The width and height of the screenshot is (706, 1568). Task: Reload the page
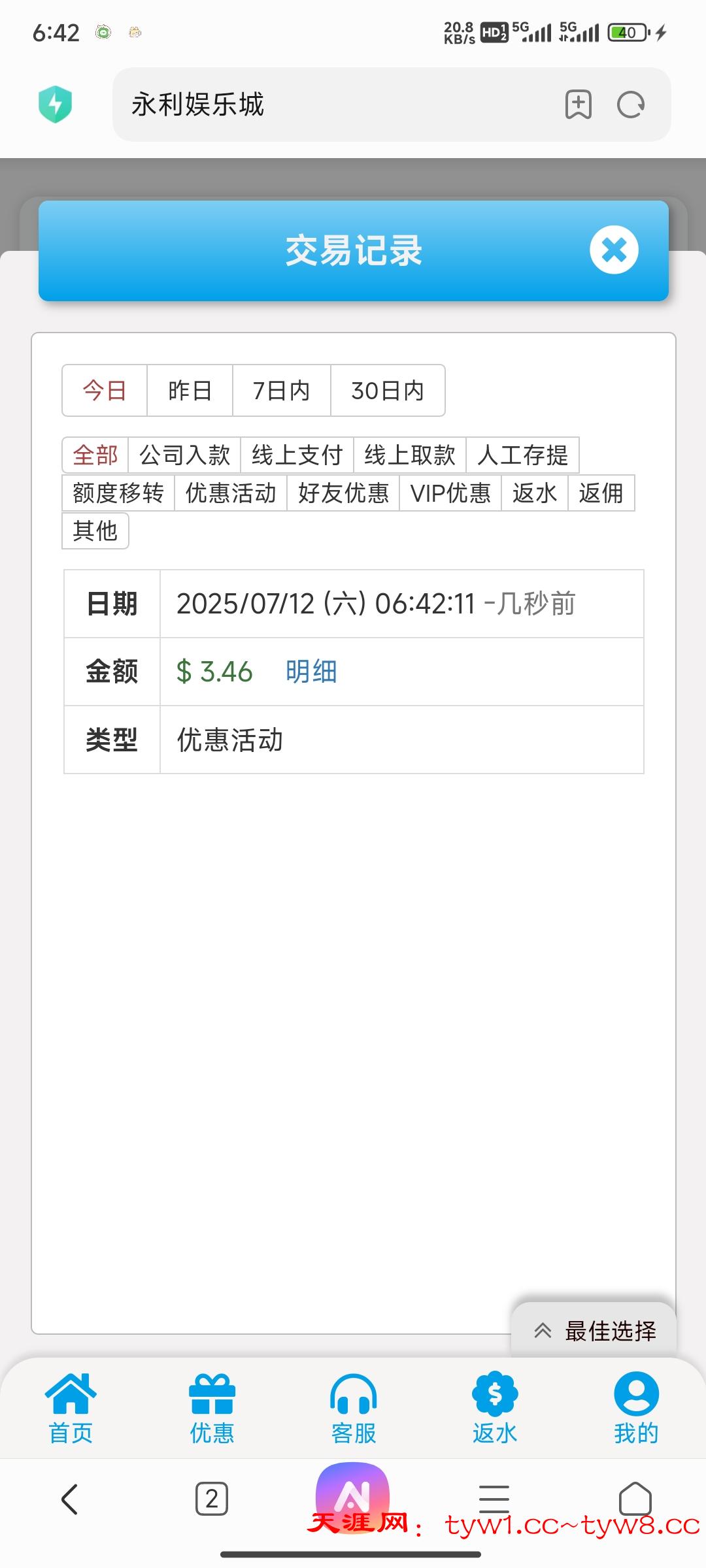coord(631,105)
